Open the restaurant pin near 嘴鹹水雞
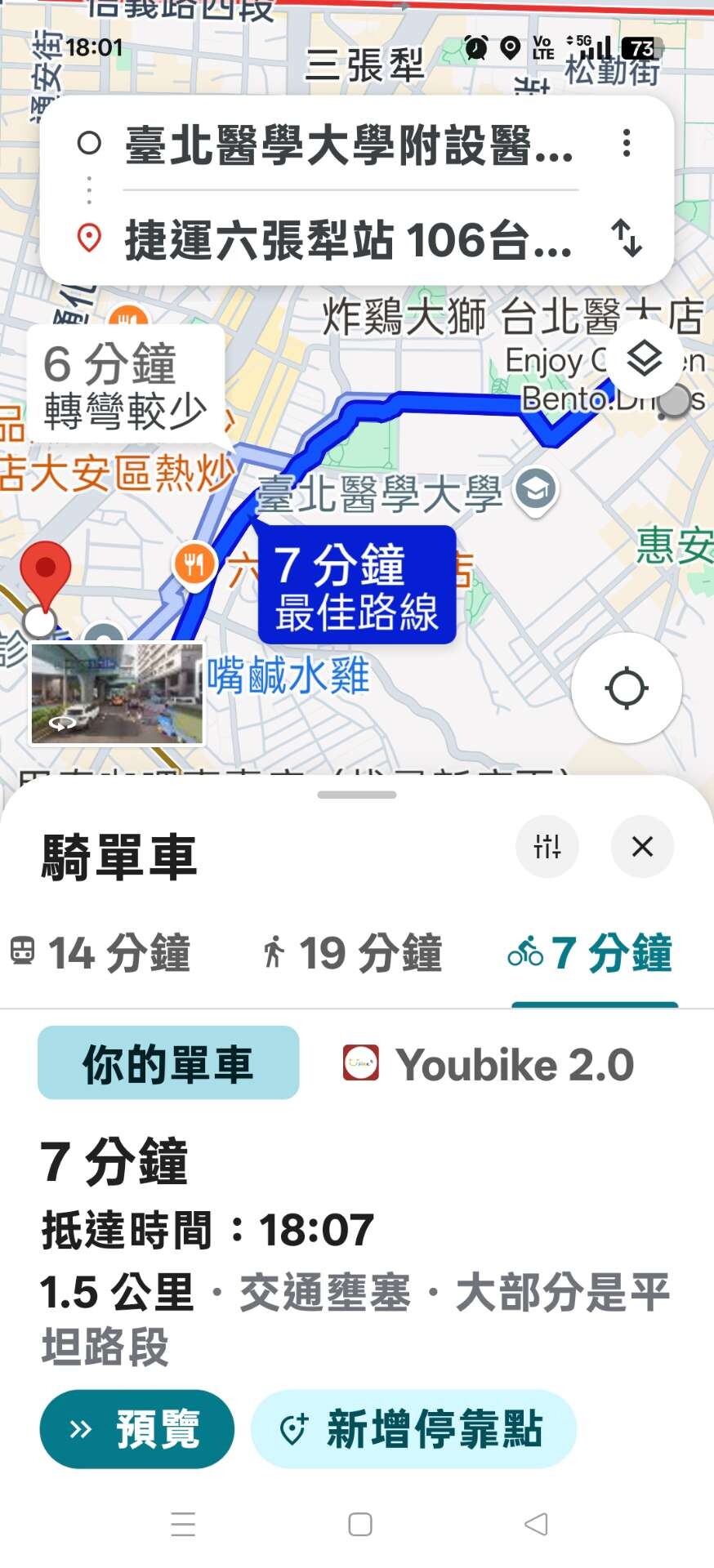 point(194,564)
